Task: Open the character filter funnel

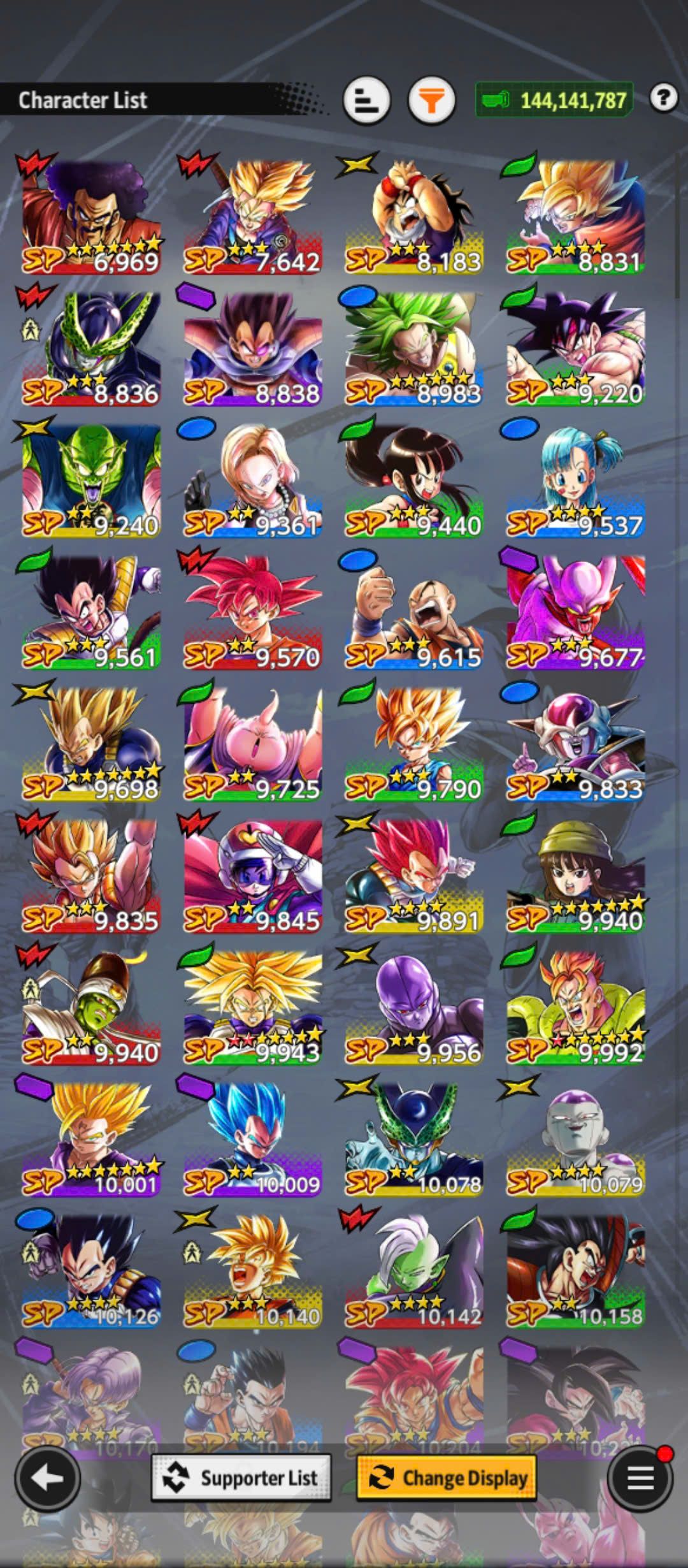Action: 431,100
